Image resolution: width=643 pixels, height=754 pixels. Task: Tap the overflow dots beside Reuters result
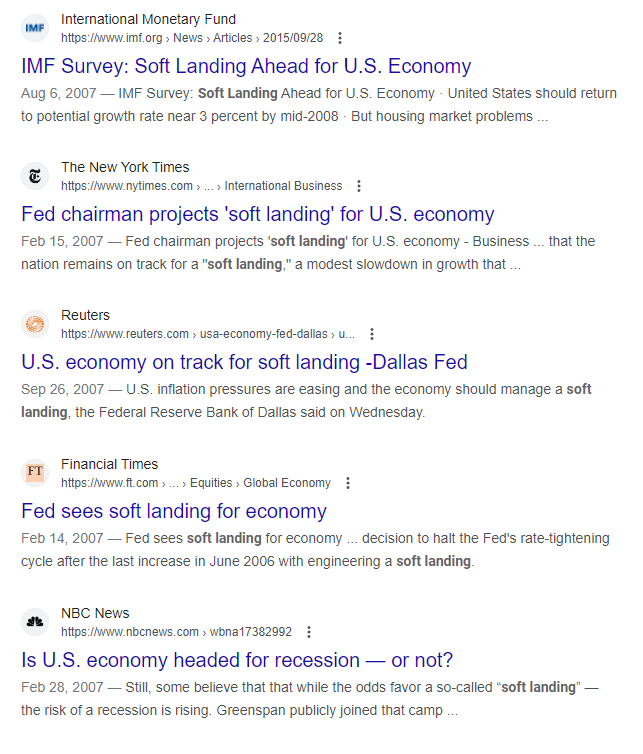point(372,334)
